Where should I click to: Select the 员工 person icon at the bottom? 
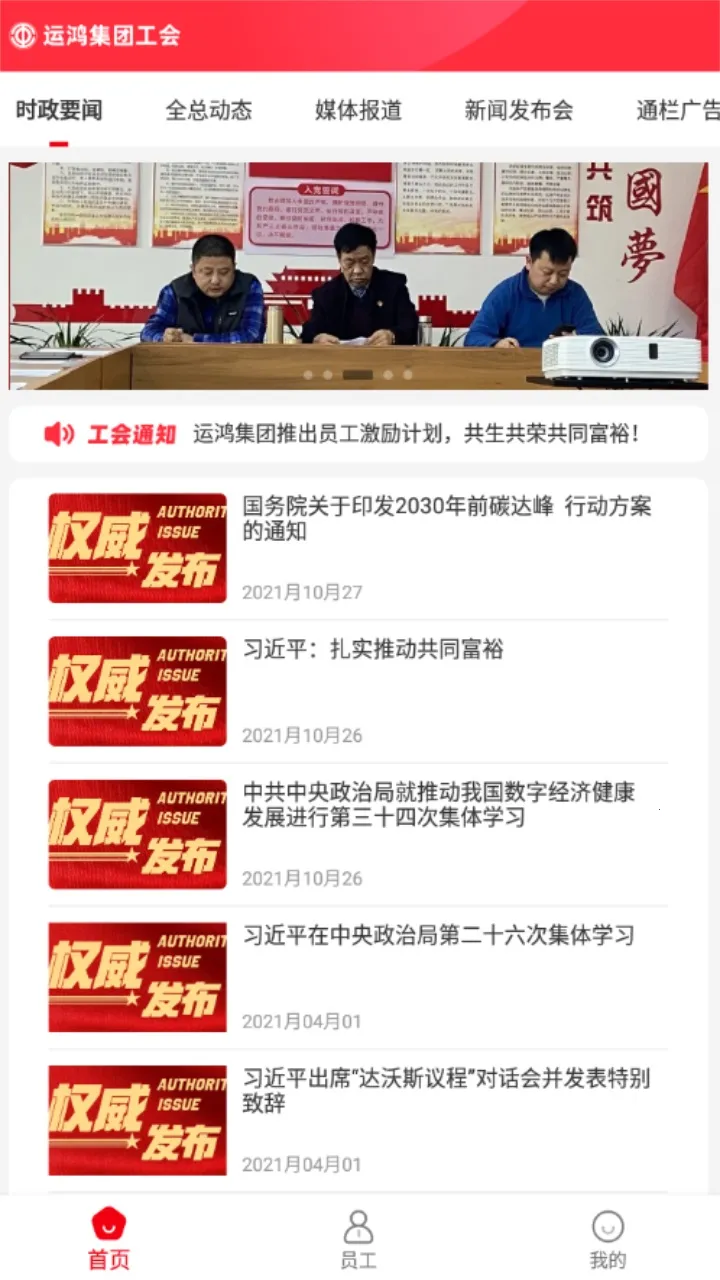pos(361,1225)
